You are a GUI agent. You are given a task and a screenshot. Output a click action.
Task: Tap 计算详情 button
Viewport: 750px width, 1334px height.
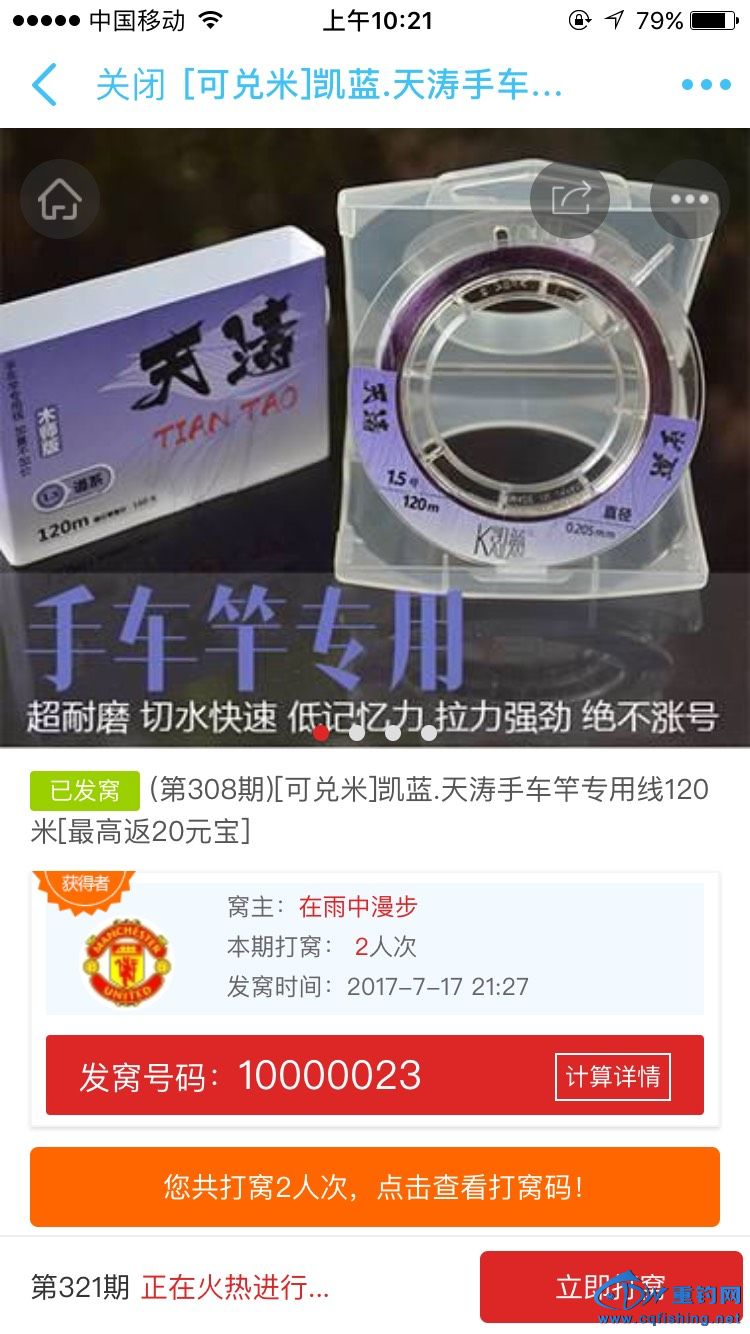[613, 1077]
